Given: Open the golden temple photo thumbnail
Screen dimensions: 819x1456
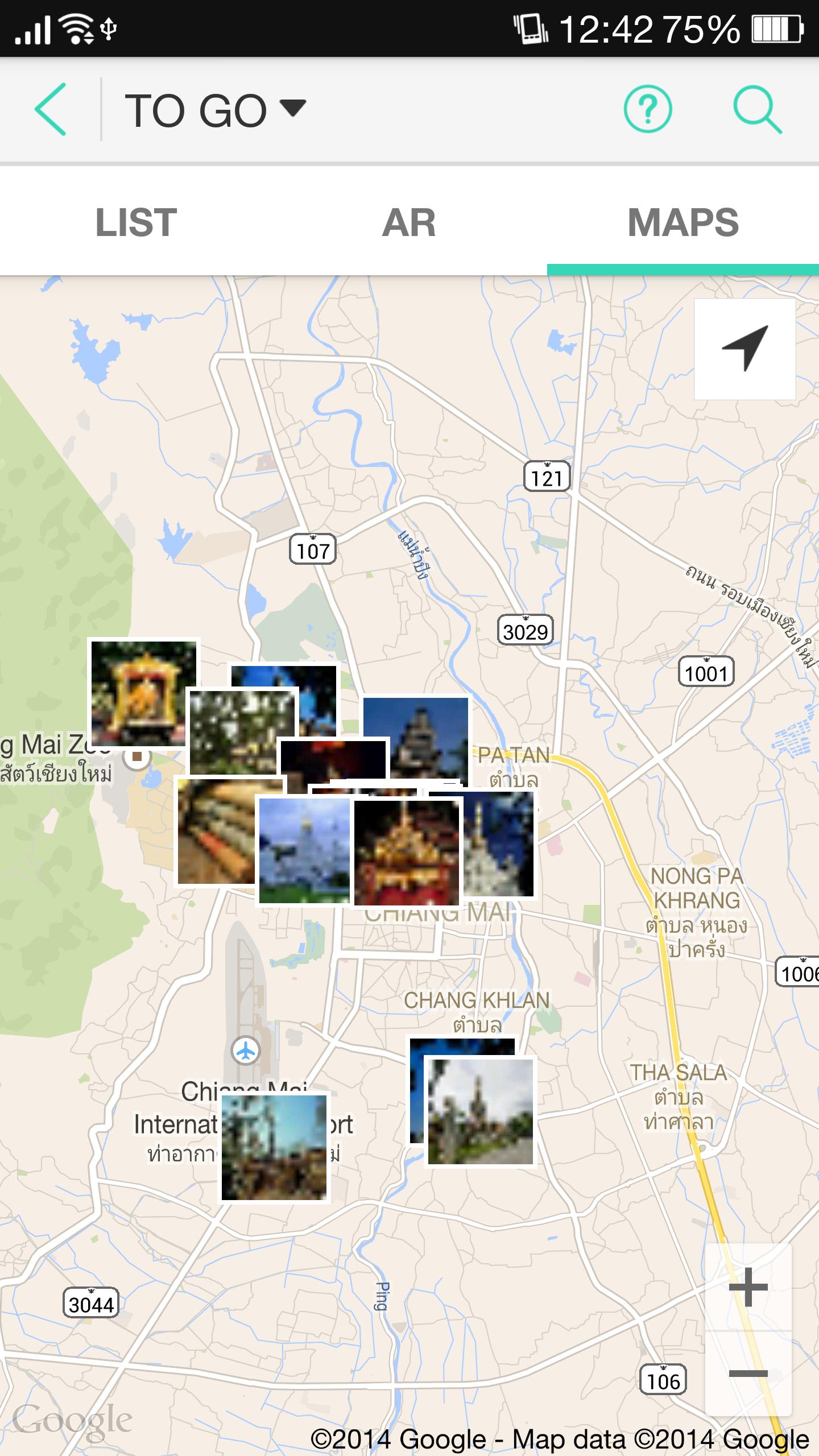Looking at the screenshot, I should (x=407, y=853).
